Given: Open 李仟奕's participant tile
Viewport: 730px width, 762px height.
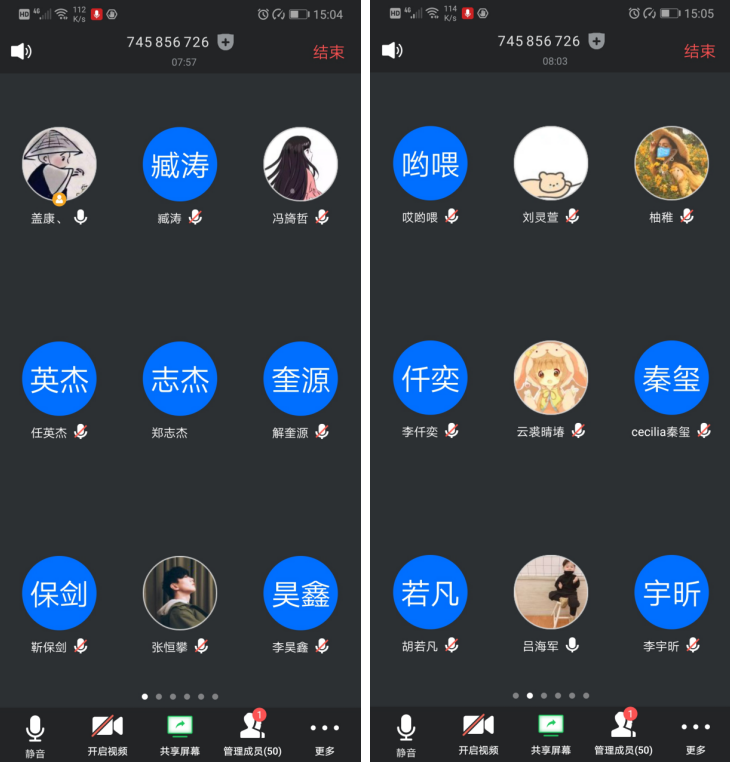Looking at the screenshot, I should 431,379.
